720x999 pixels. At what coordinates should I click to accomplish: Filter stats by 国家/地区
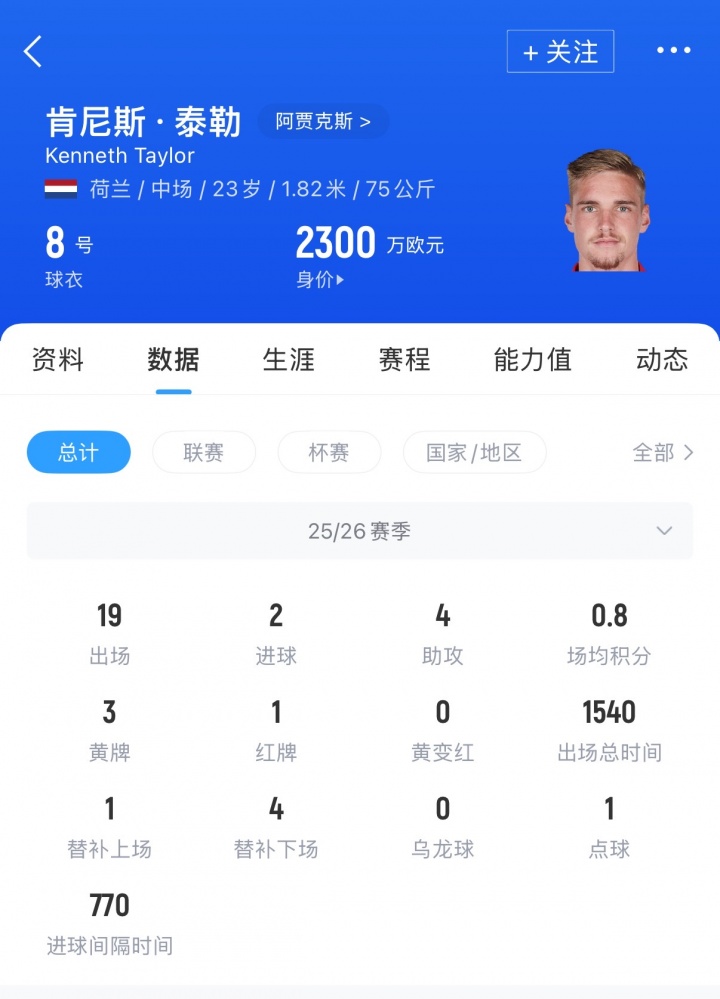pyautogui.click(x=474, y=452)
